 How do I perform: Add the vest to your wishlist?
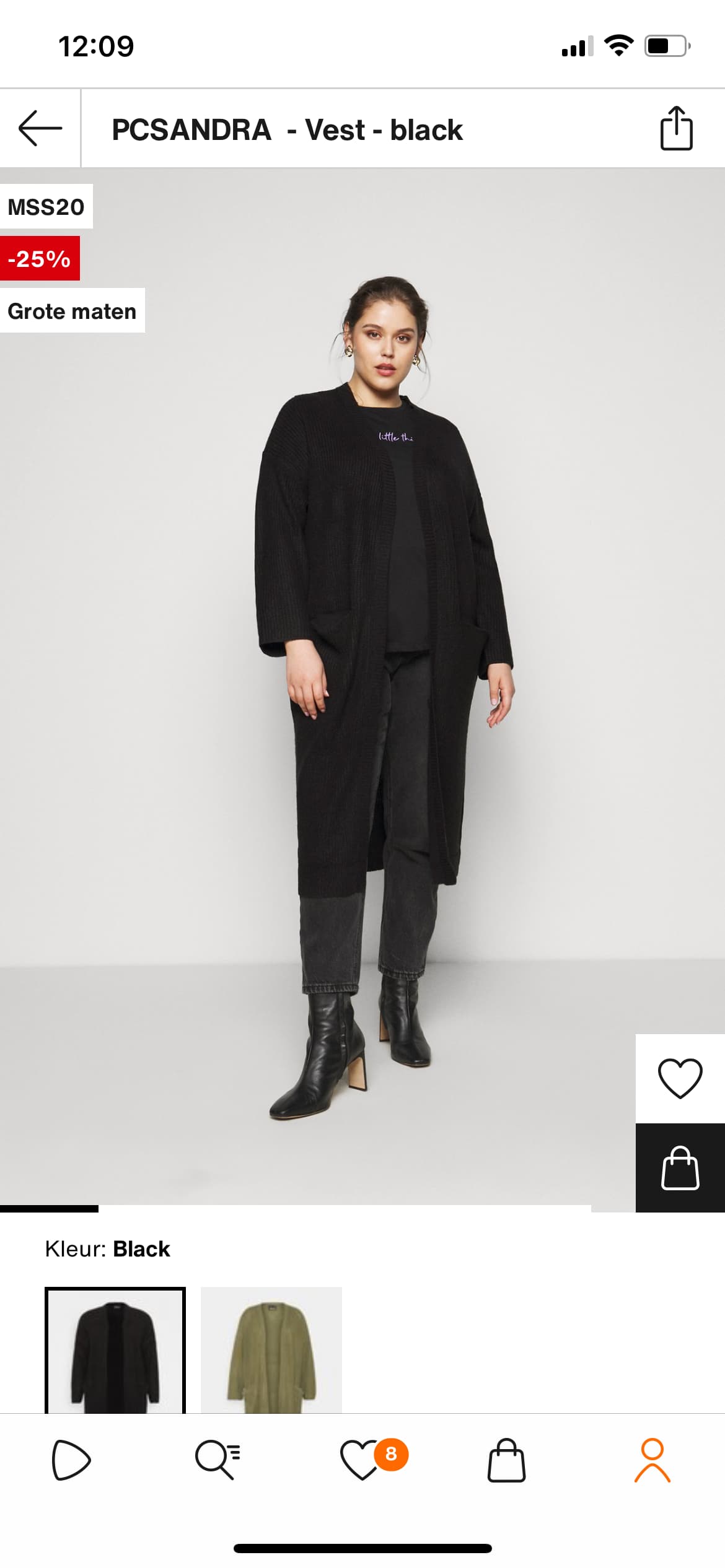pos(680,1078)
